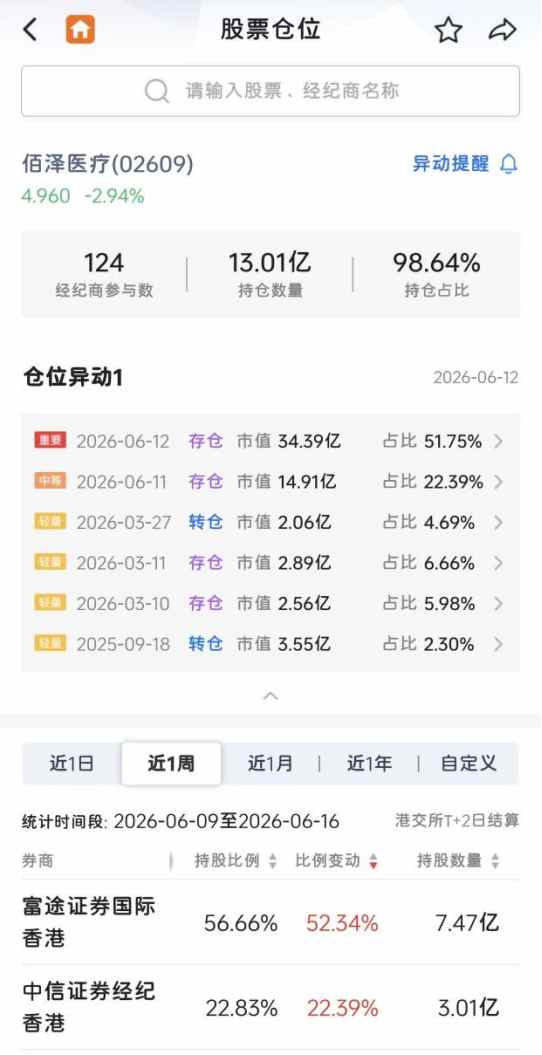Viewport: 542px width, 1055px height.
Task: Go back with the top-left arrow
Action: pyautogui.click(x=30, y=30)
